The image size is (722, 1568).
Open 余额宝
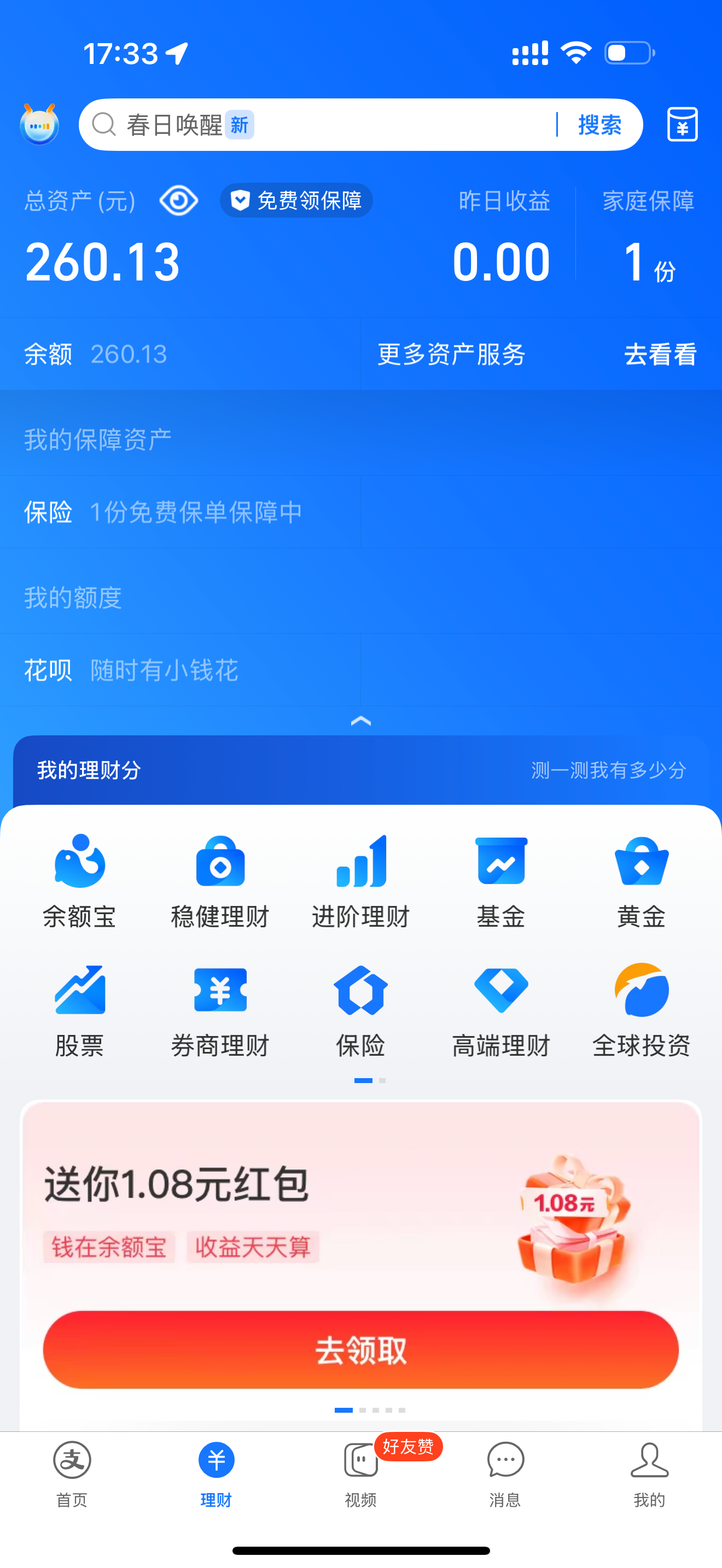coord(79,881)
